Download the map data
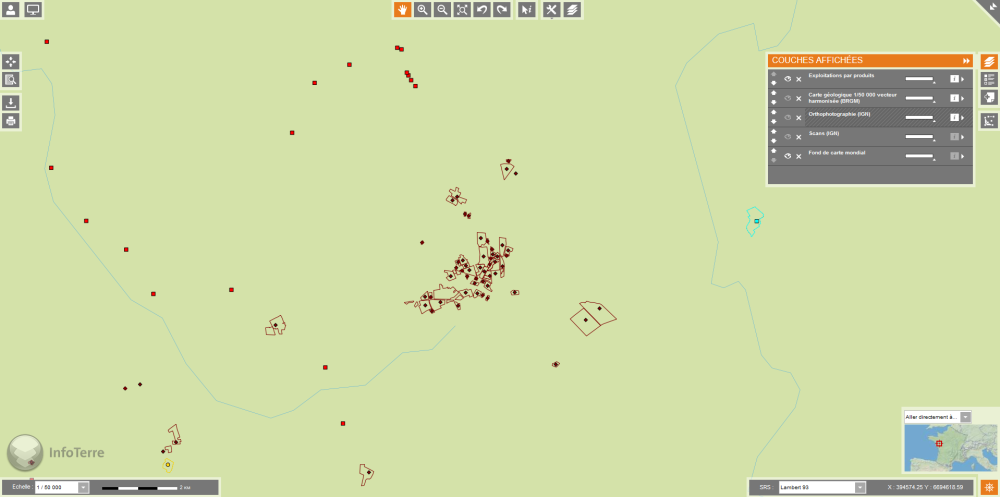1000x497 pixels. pos(11,102)
